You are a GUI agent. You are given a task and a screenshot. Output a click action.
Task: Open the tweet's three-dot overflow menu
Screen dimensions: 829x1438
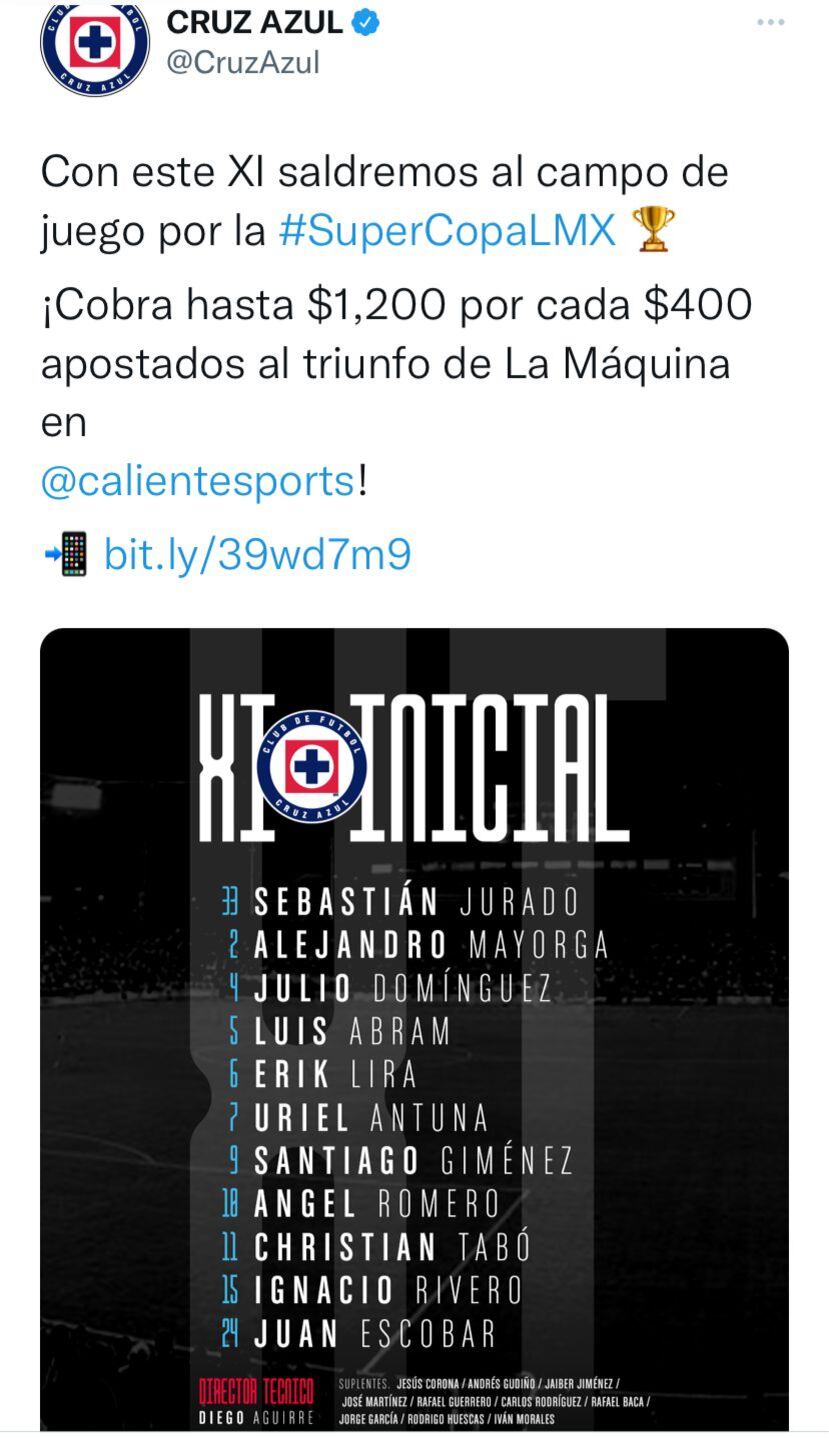click(770, 22)
